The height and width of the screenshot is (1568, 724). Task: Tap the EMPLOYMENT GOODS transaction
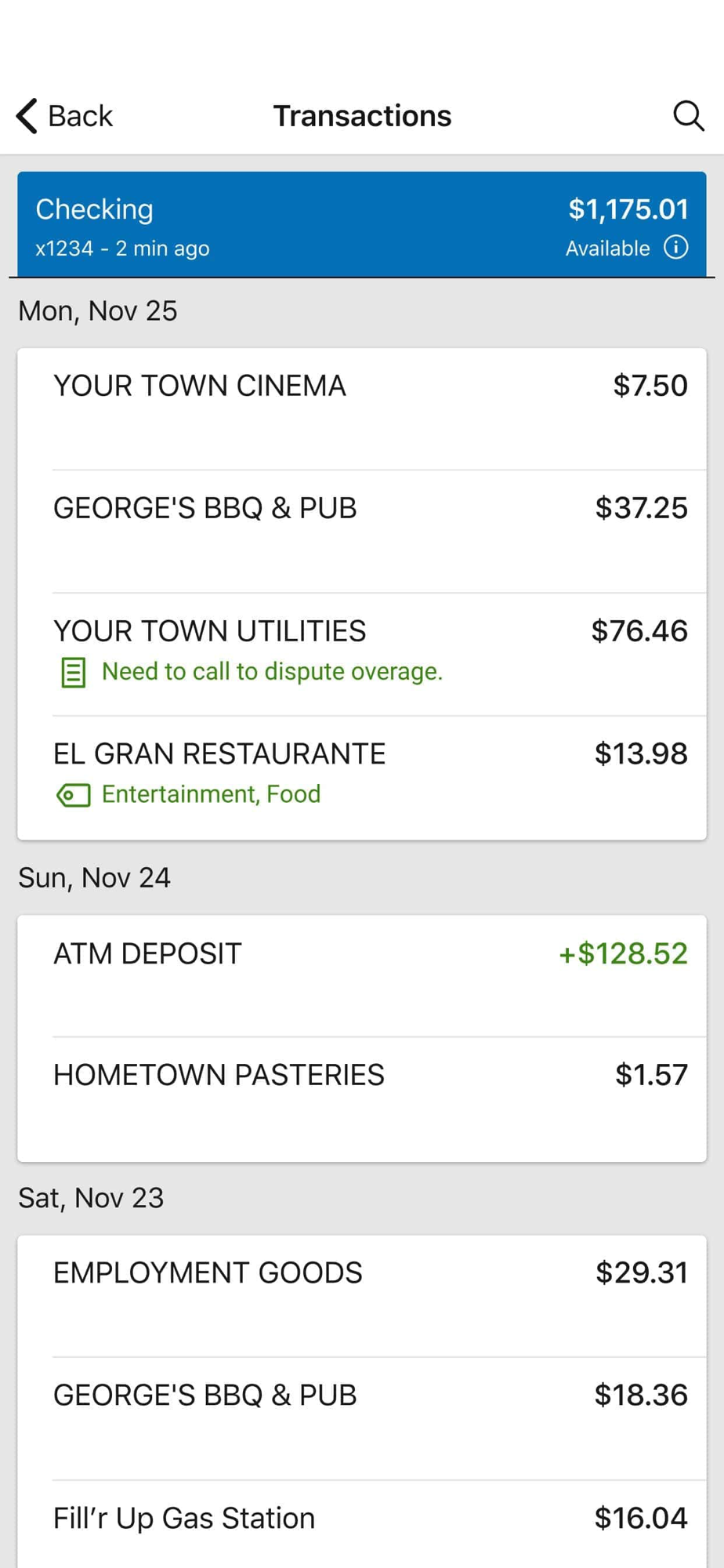361,1294
